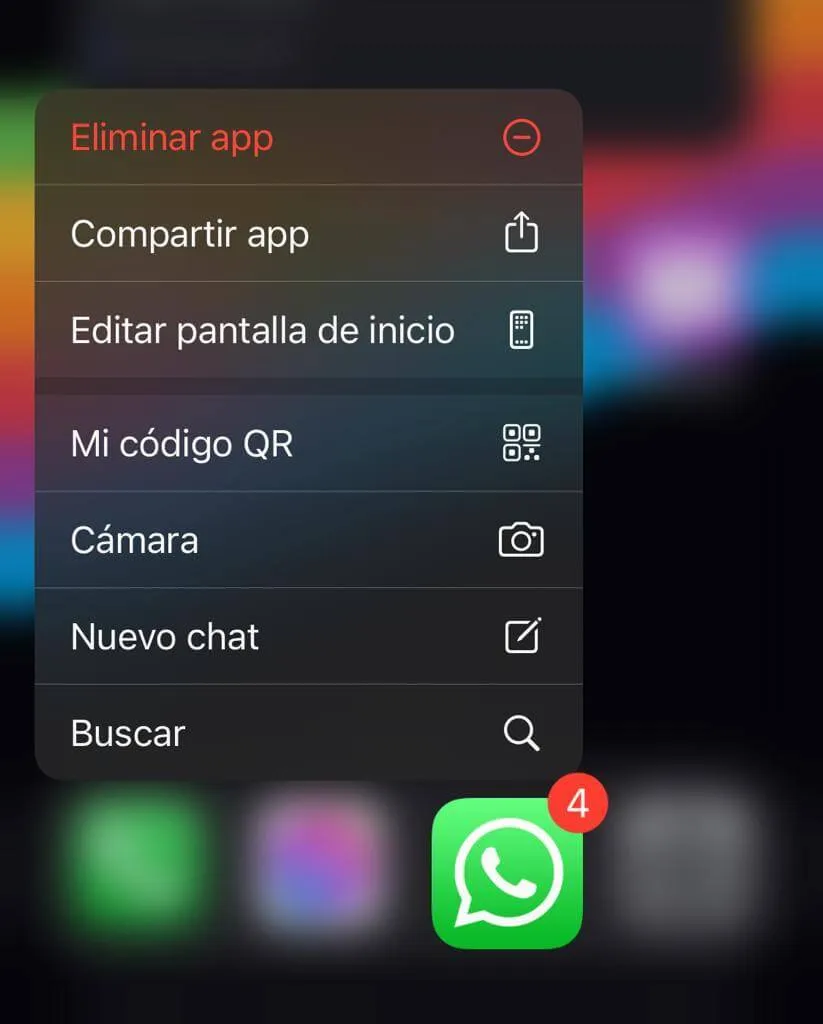Select Editar pantalla de inicio option
The width and height of the screenshot is (823, 1024).
tap(262, 330)
